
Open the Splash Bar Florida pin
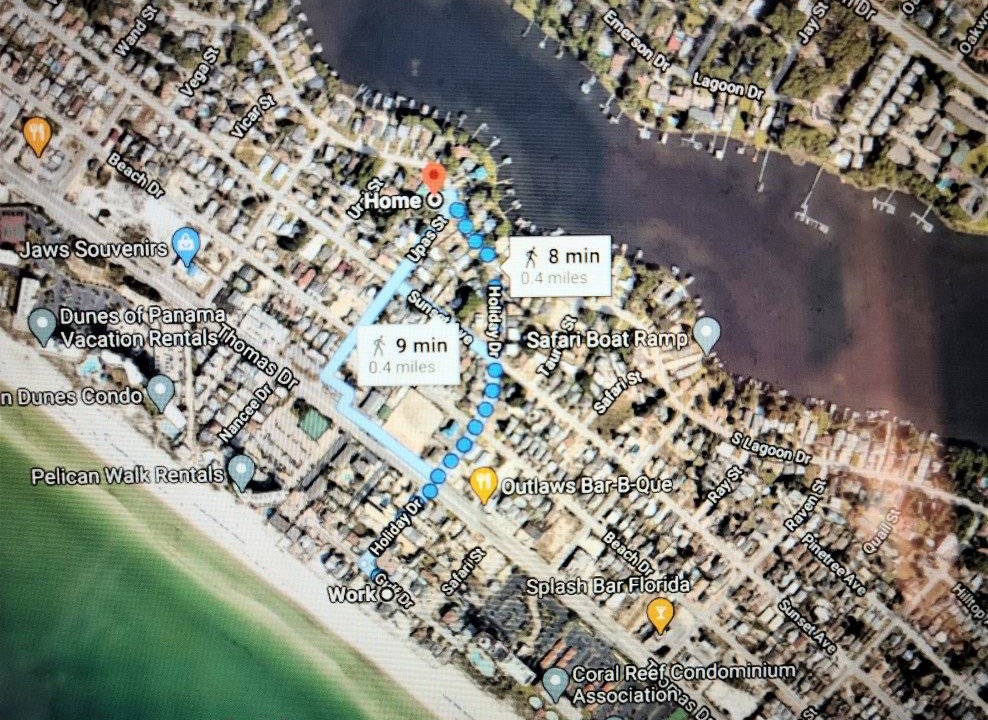[659, 612]
